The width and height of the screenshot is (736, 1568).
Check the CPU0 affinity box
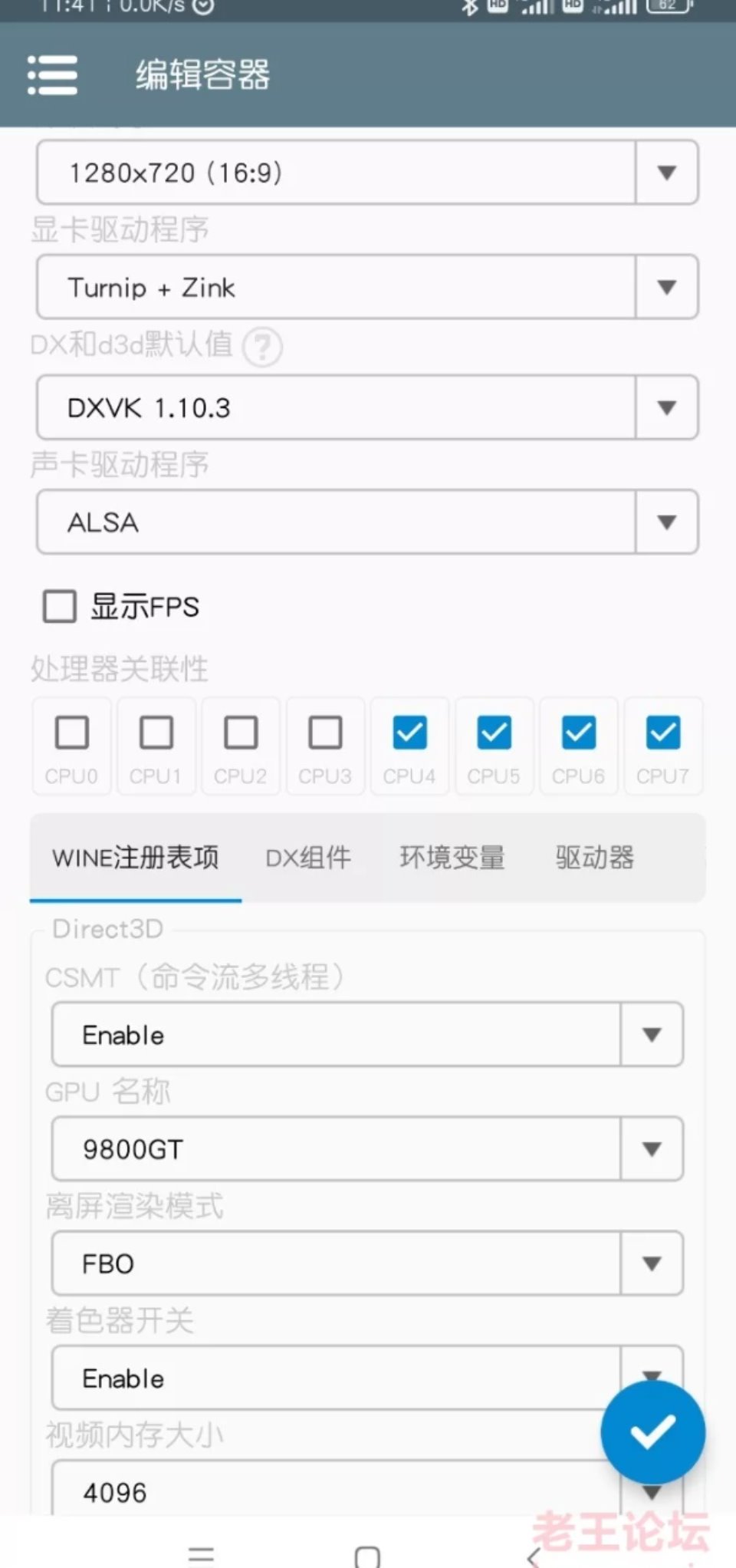[71, 733]
